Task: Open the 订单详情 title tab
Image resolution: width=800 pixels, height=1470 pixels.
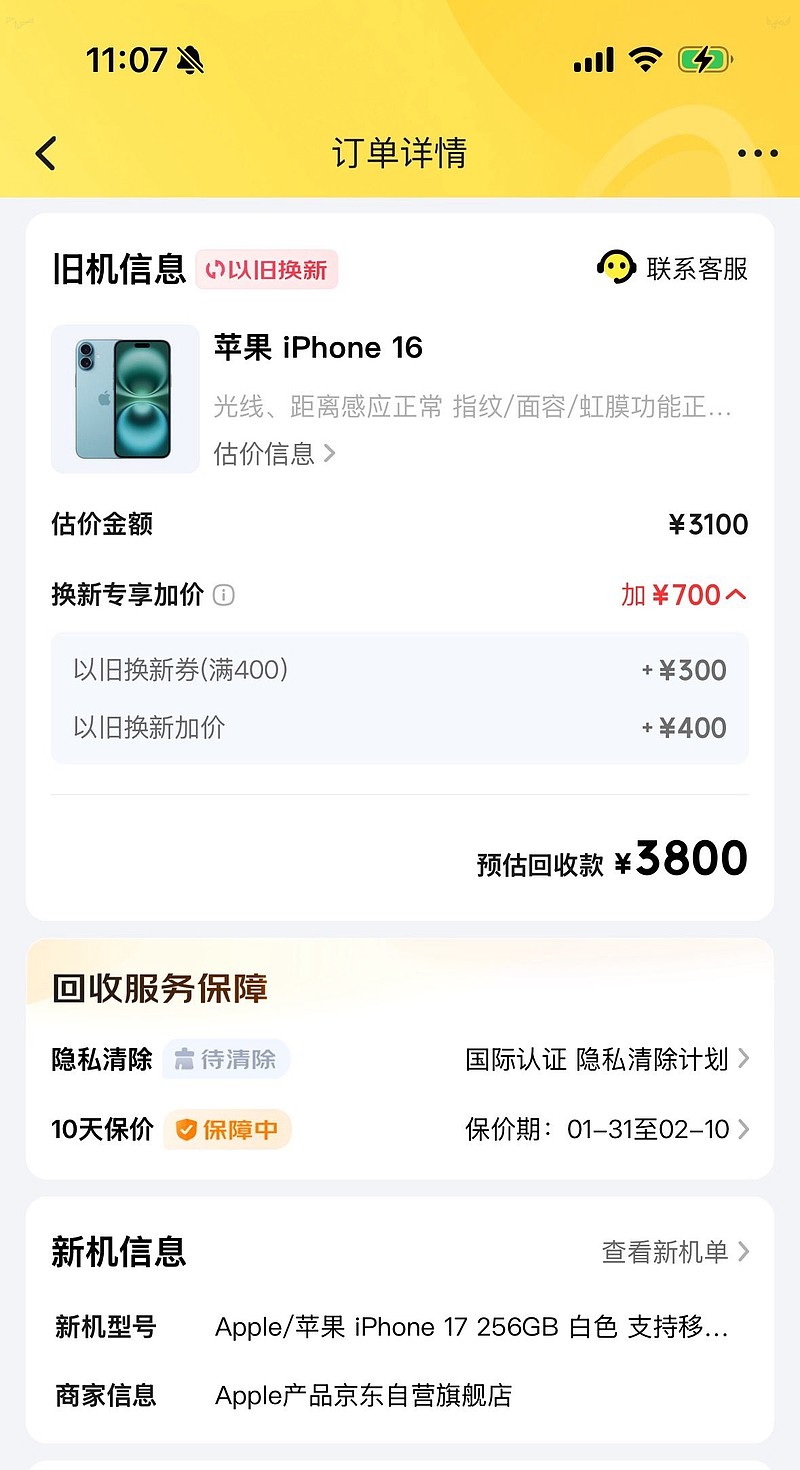Action: [400, 153]
